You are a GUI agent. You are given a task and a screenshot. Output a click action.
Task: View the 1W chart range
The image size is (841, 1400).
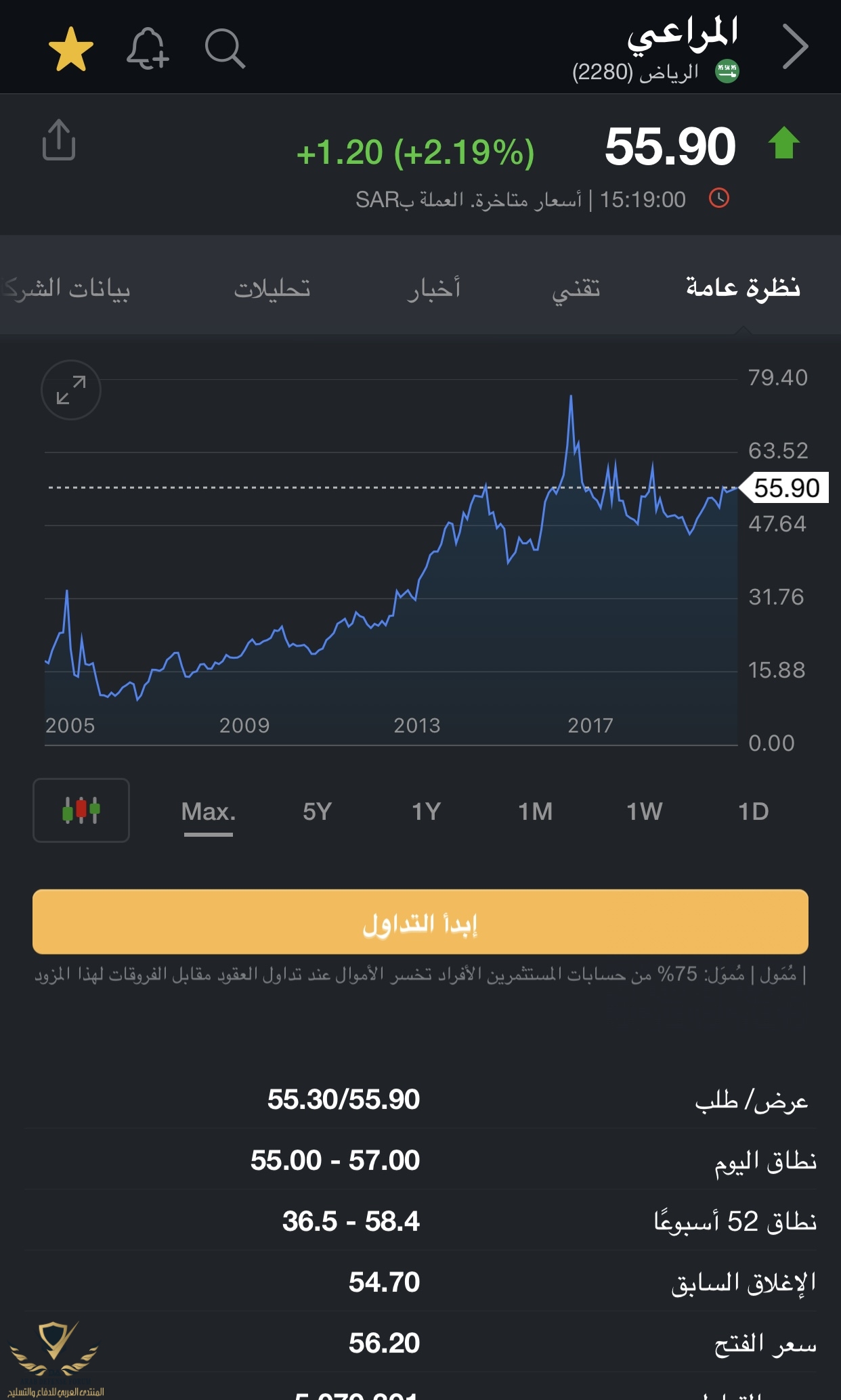644,811
